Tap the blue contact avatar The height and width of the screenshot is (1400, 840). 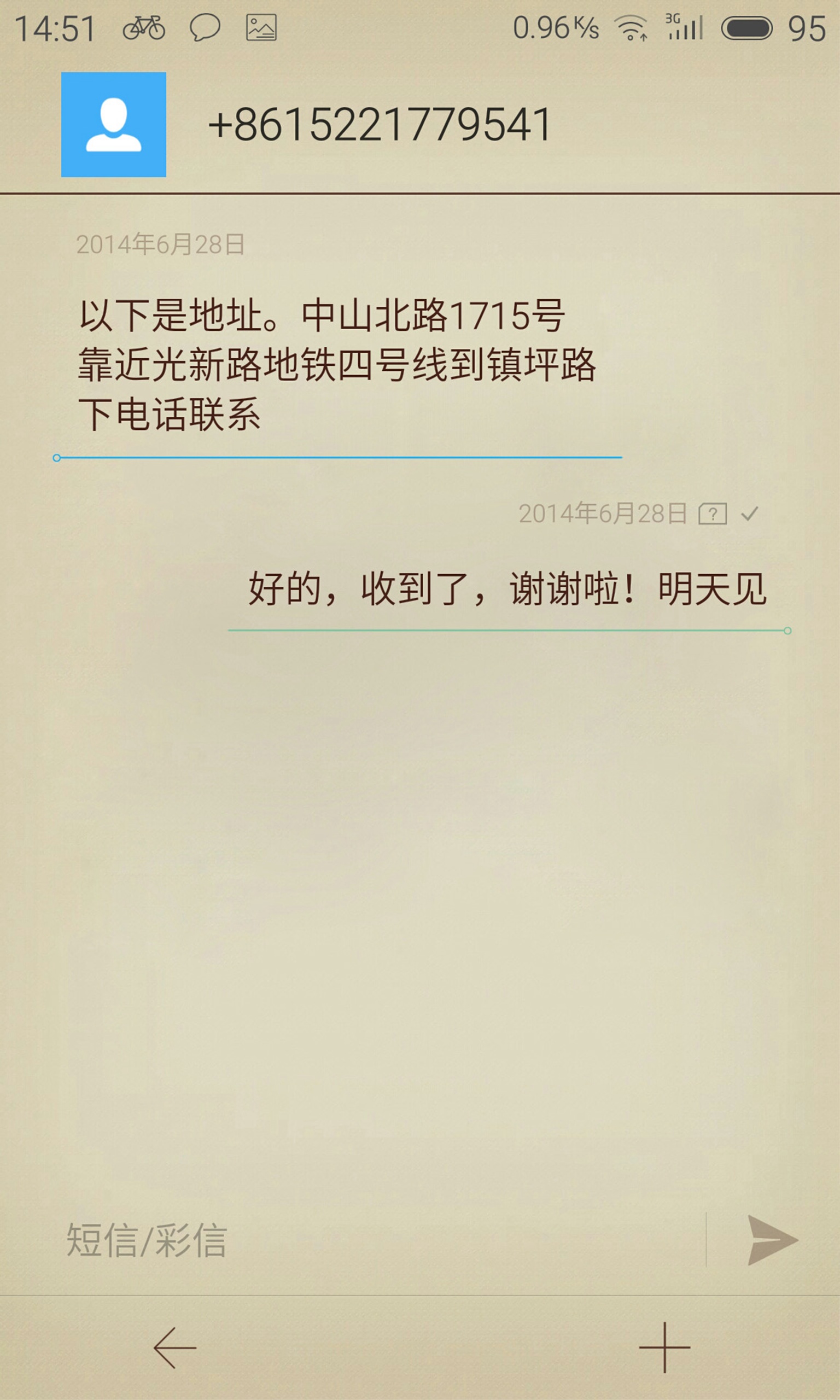114,125
